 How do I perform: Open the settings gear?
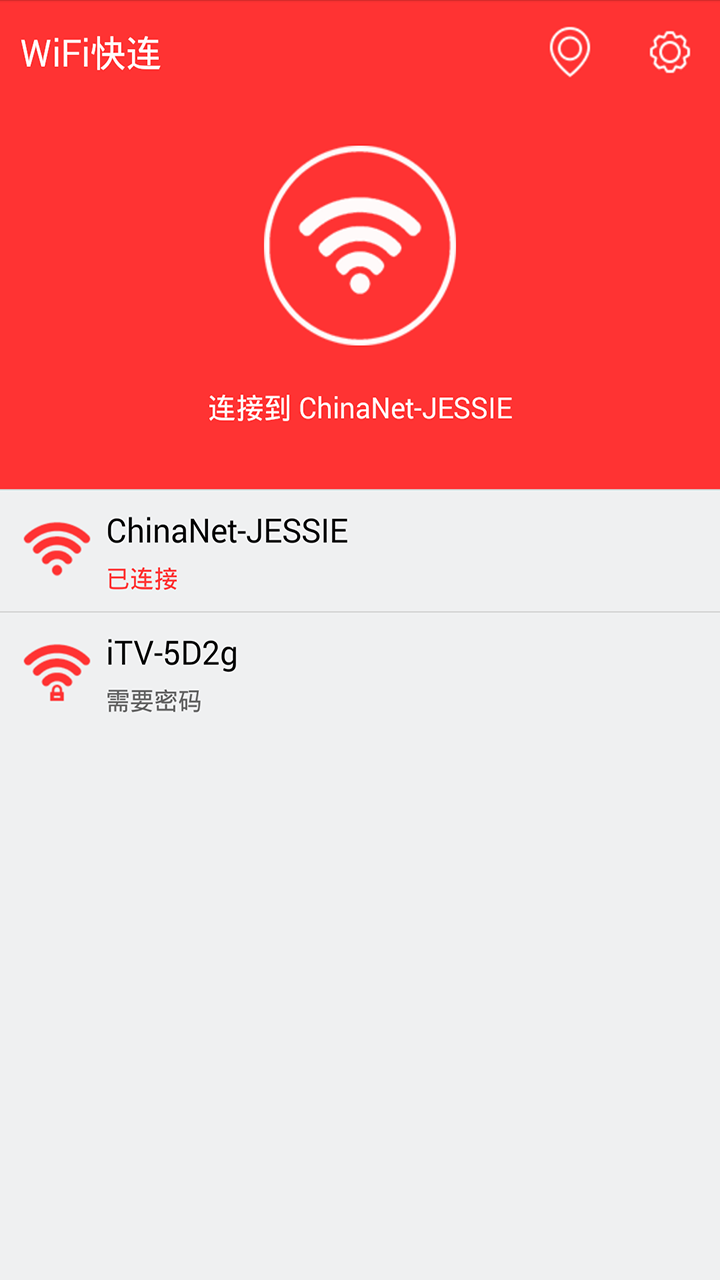(670, 52)
